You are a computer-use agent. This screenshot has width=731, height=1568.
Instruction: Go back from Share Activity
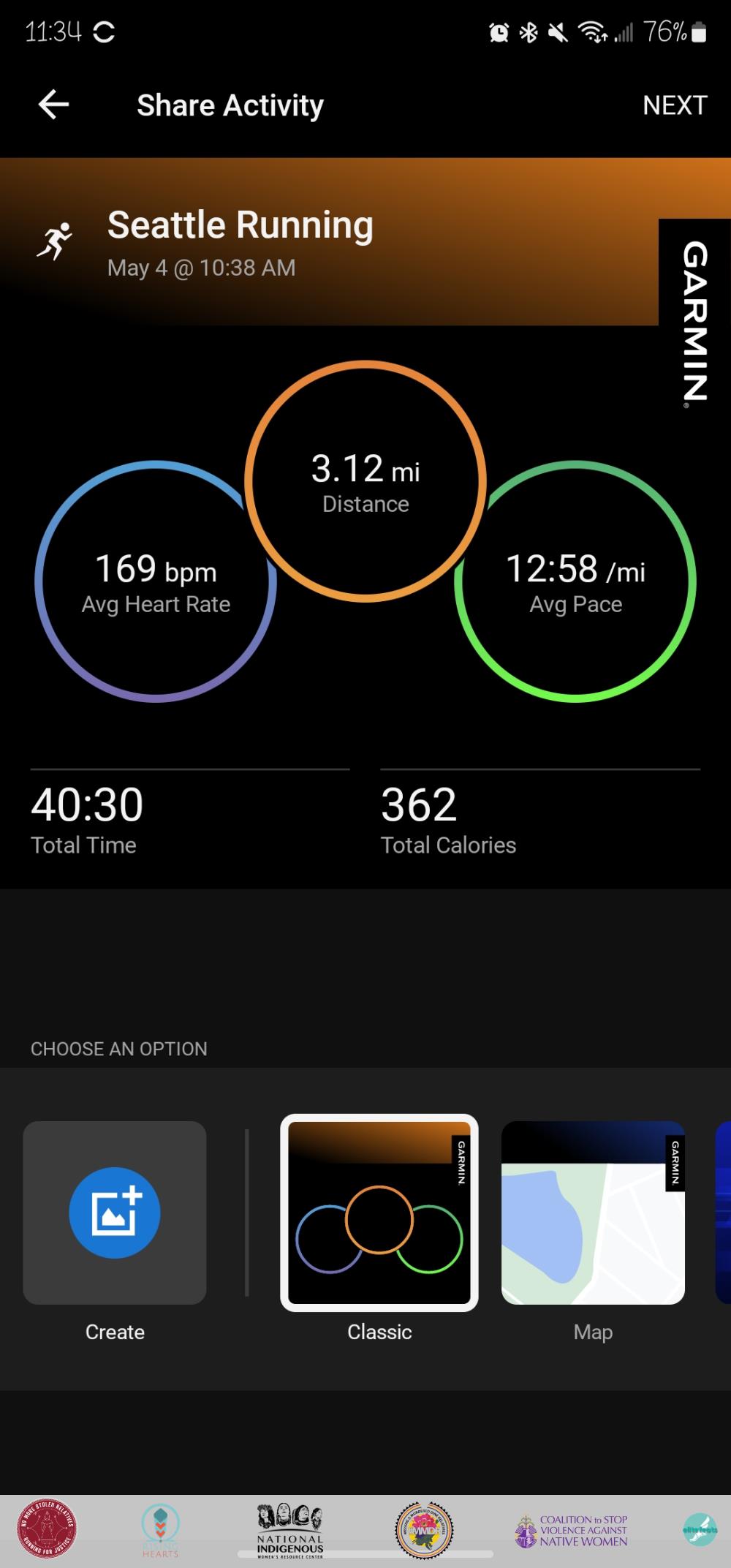click(53, 105)
